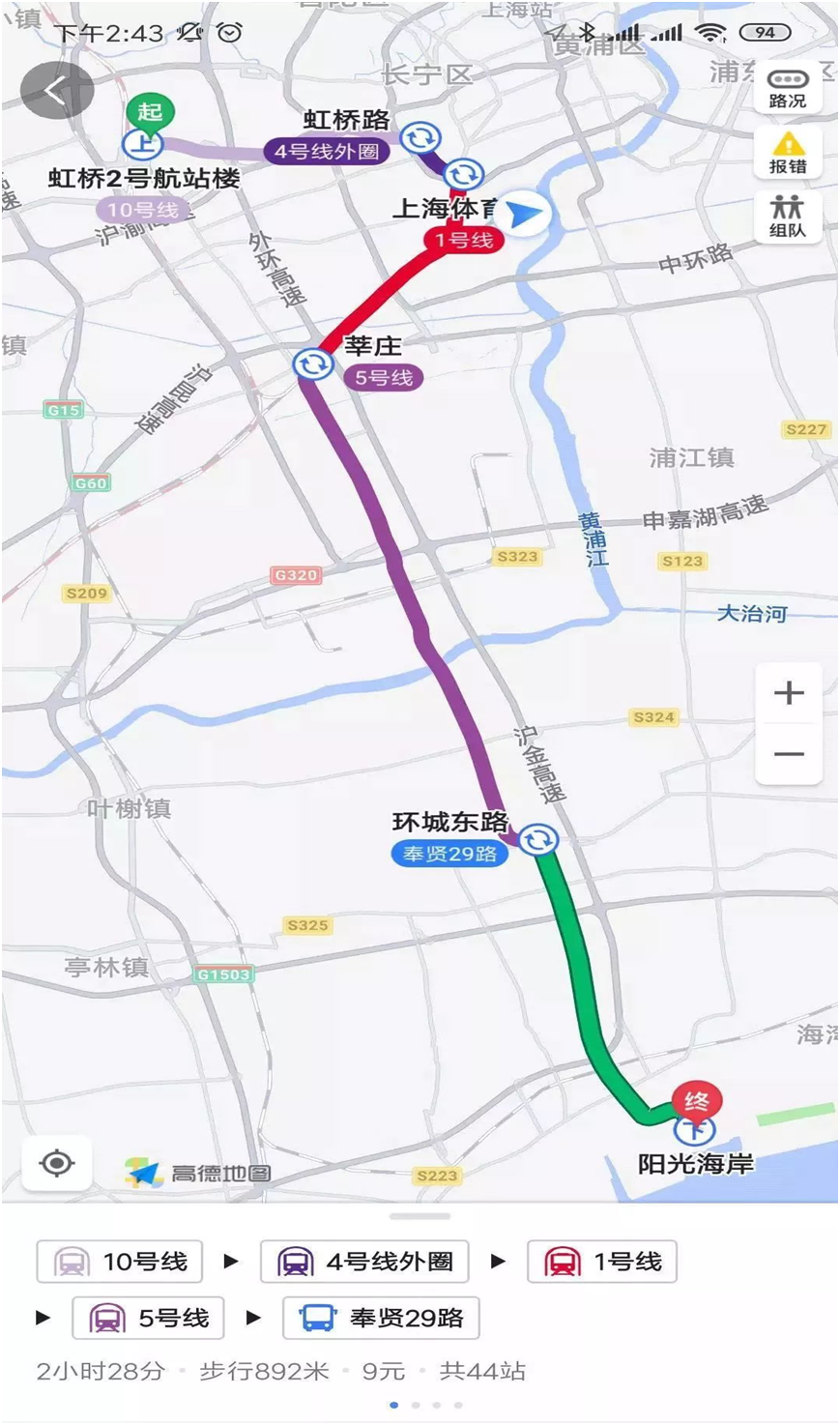The width and height of the screenshot is (840, 1425).
Task: Recenter map on my location
Action: [57, 1163]
